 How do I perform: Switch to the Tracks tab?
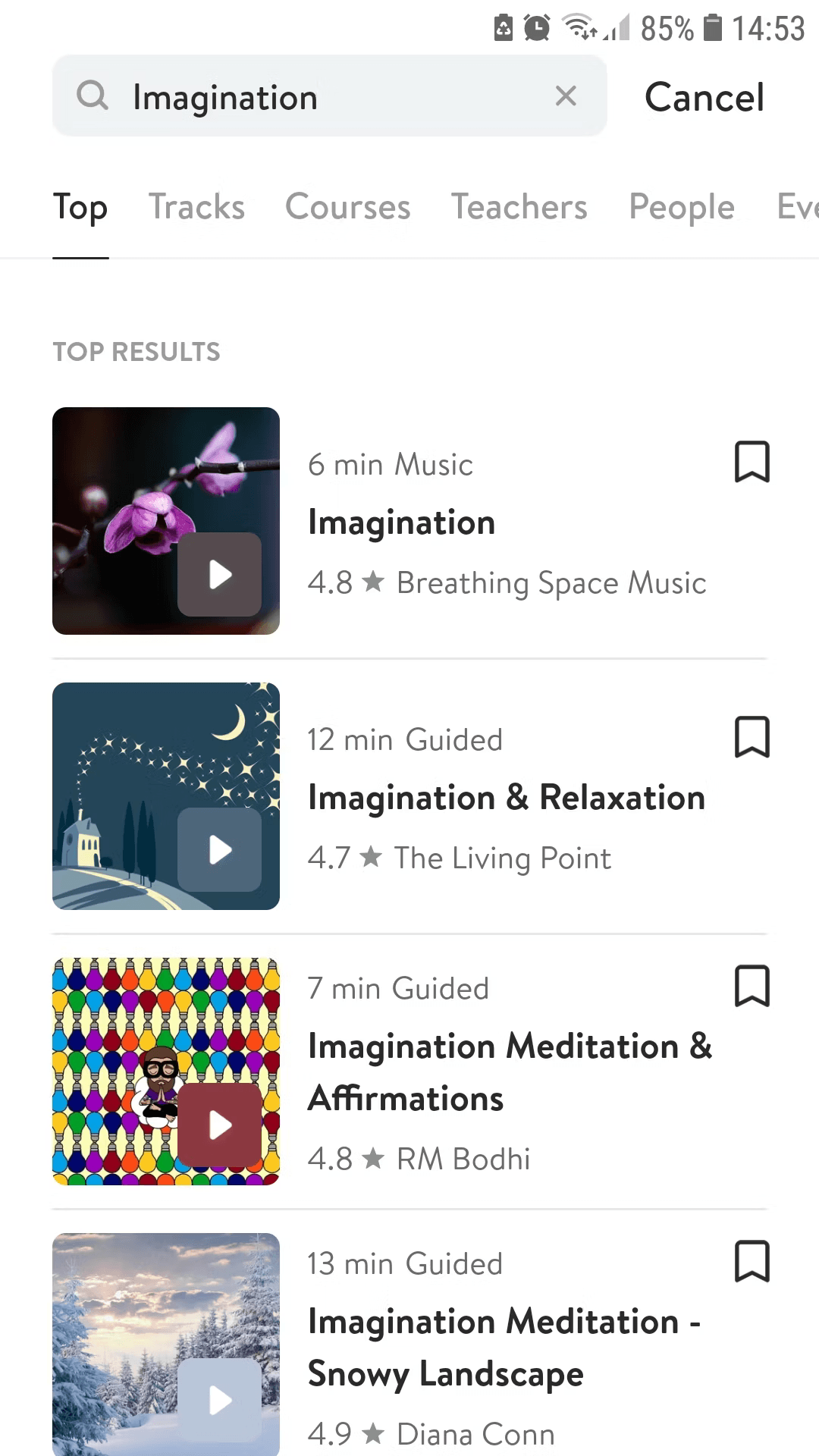pyautogui.click(x=196, y=207)
